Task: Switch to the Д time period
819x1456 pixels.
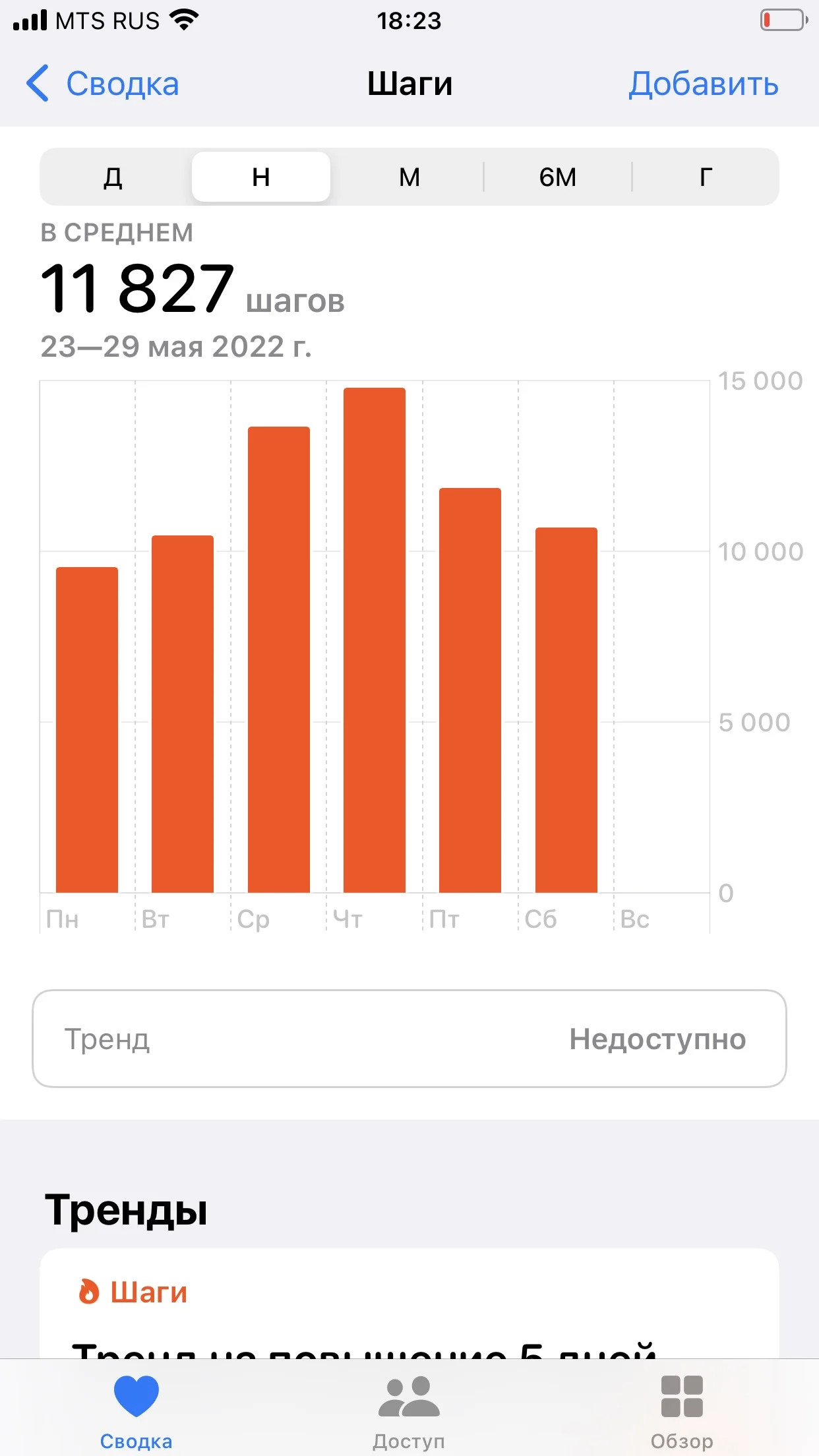Action: point(113,177)
